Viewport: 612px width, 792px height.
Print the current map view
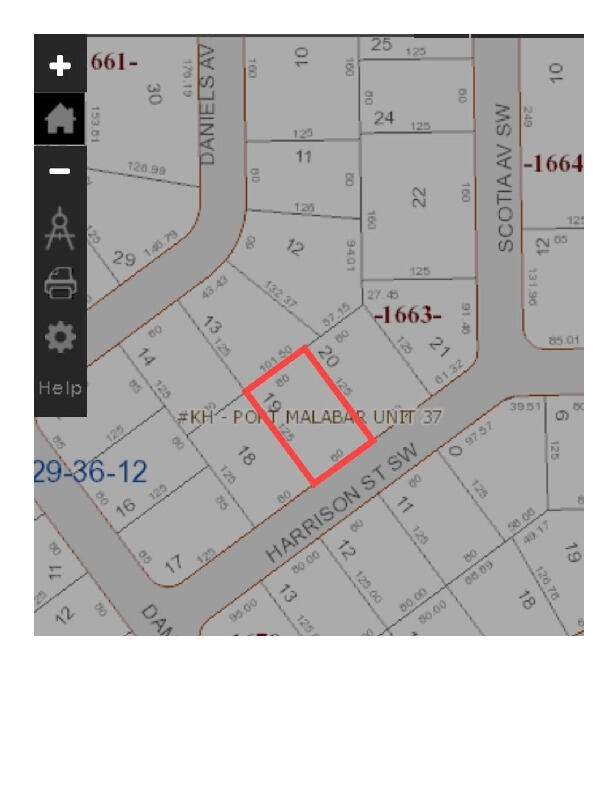pyautogui.click(x=60, y=284)
